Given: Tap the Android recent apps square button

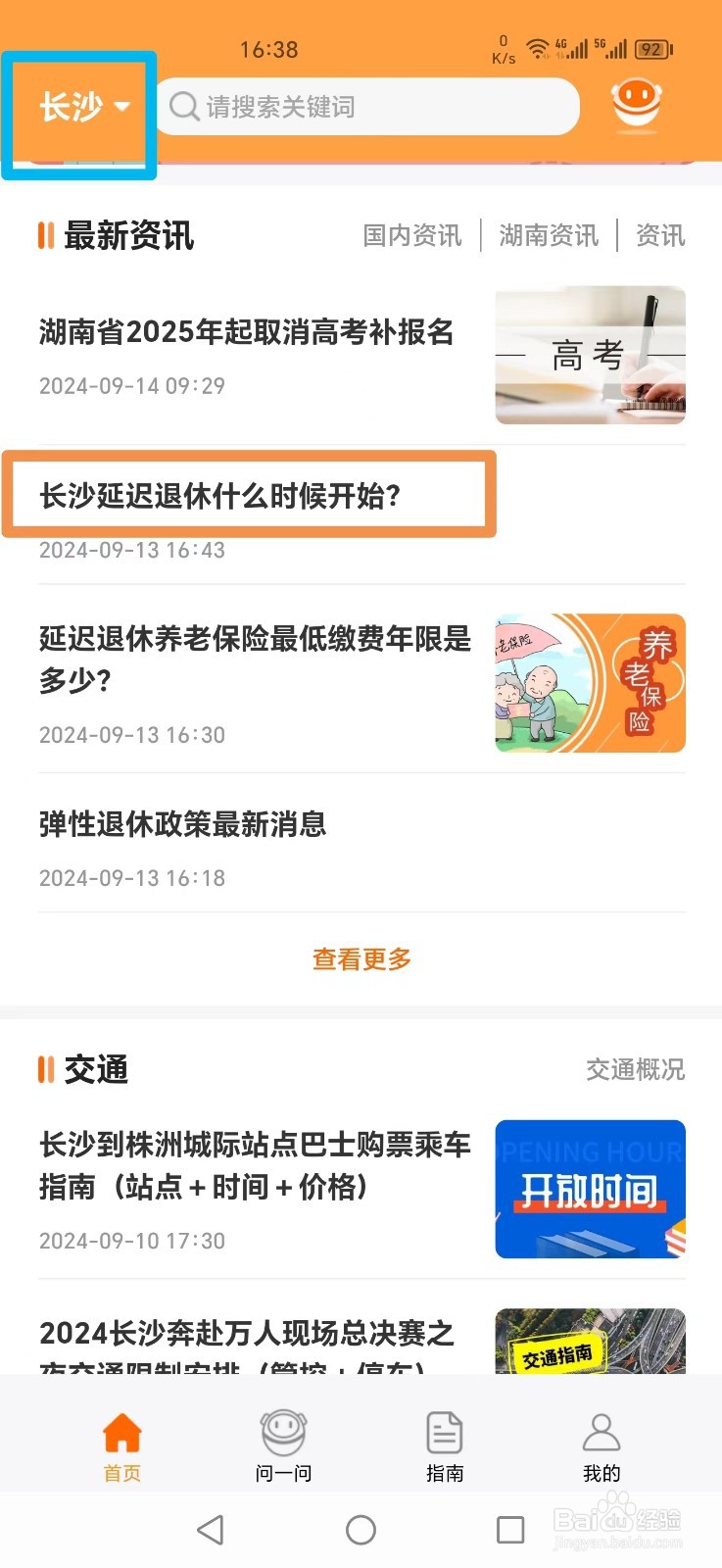Looking at the screenshot, I should click(x=509, y=1530).
